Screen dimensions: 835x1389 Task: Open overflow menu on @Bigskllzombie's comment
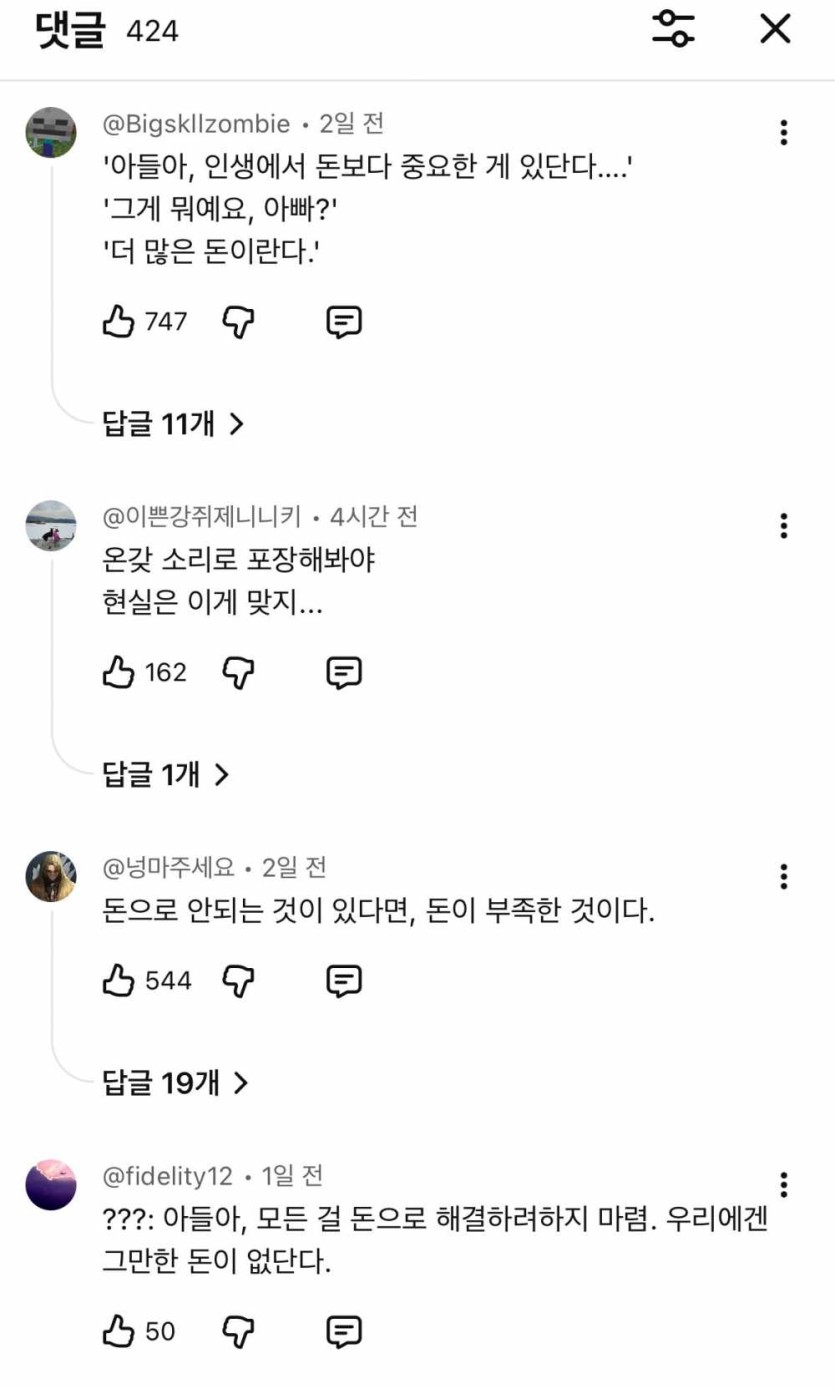click(783, 133)
